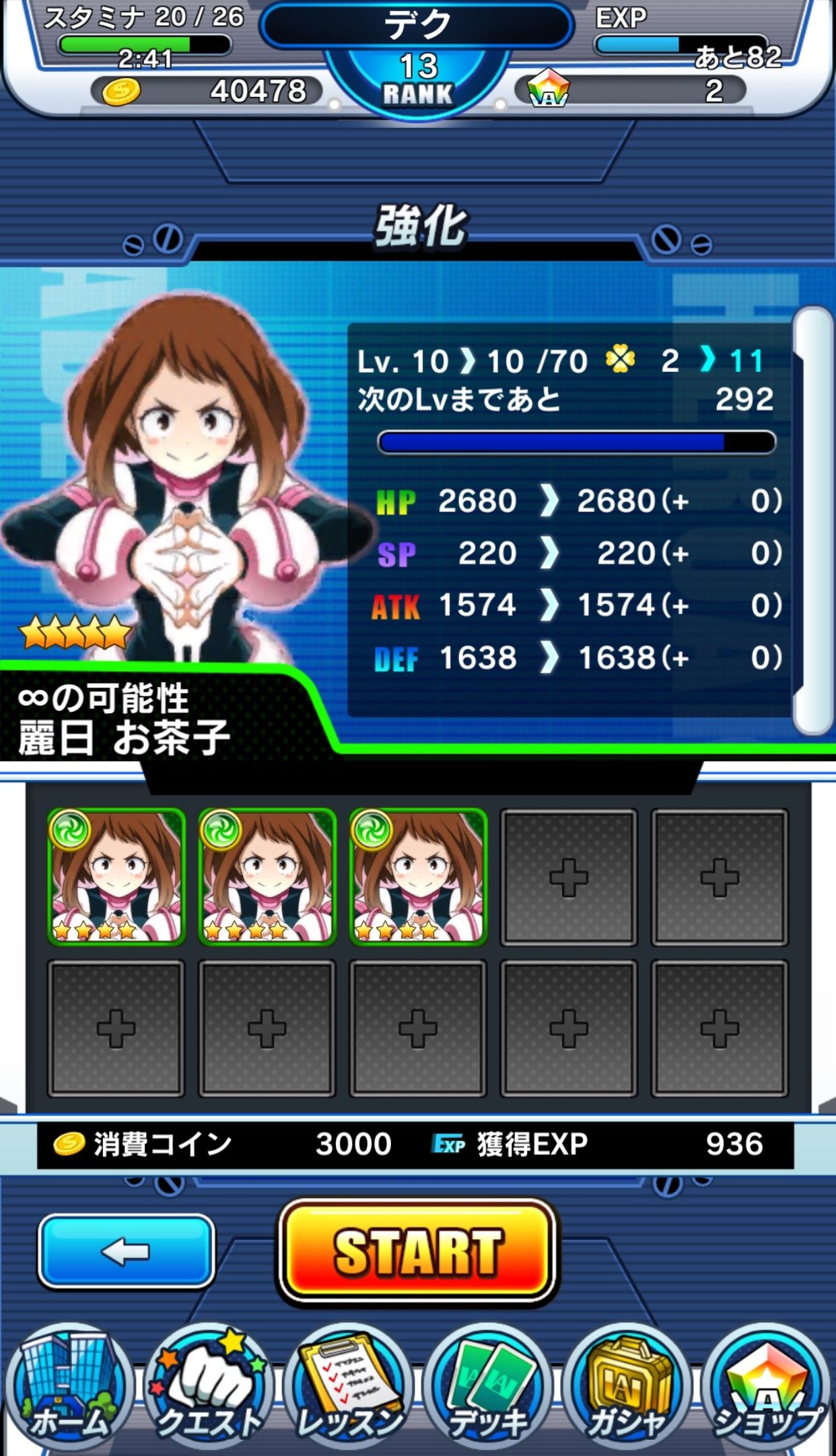Viewport: 836px width, 1456px height.
Task: Open the レッスン tab
Action: (348, 1386)
